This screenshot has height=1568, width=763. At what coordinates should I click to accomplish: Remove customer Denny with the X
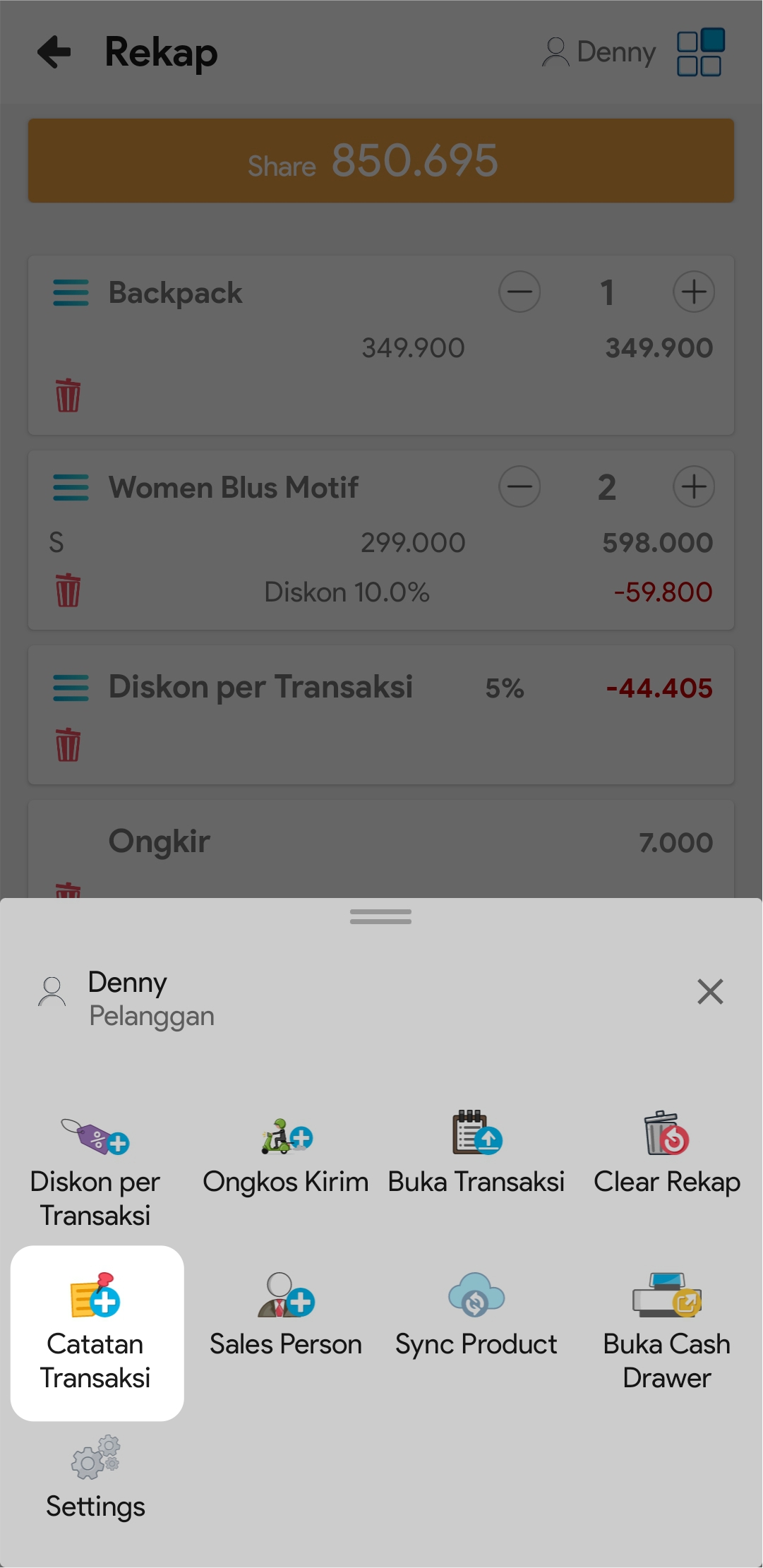coord(710,991)
